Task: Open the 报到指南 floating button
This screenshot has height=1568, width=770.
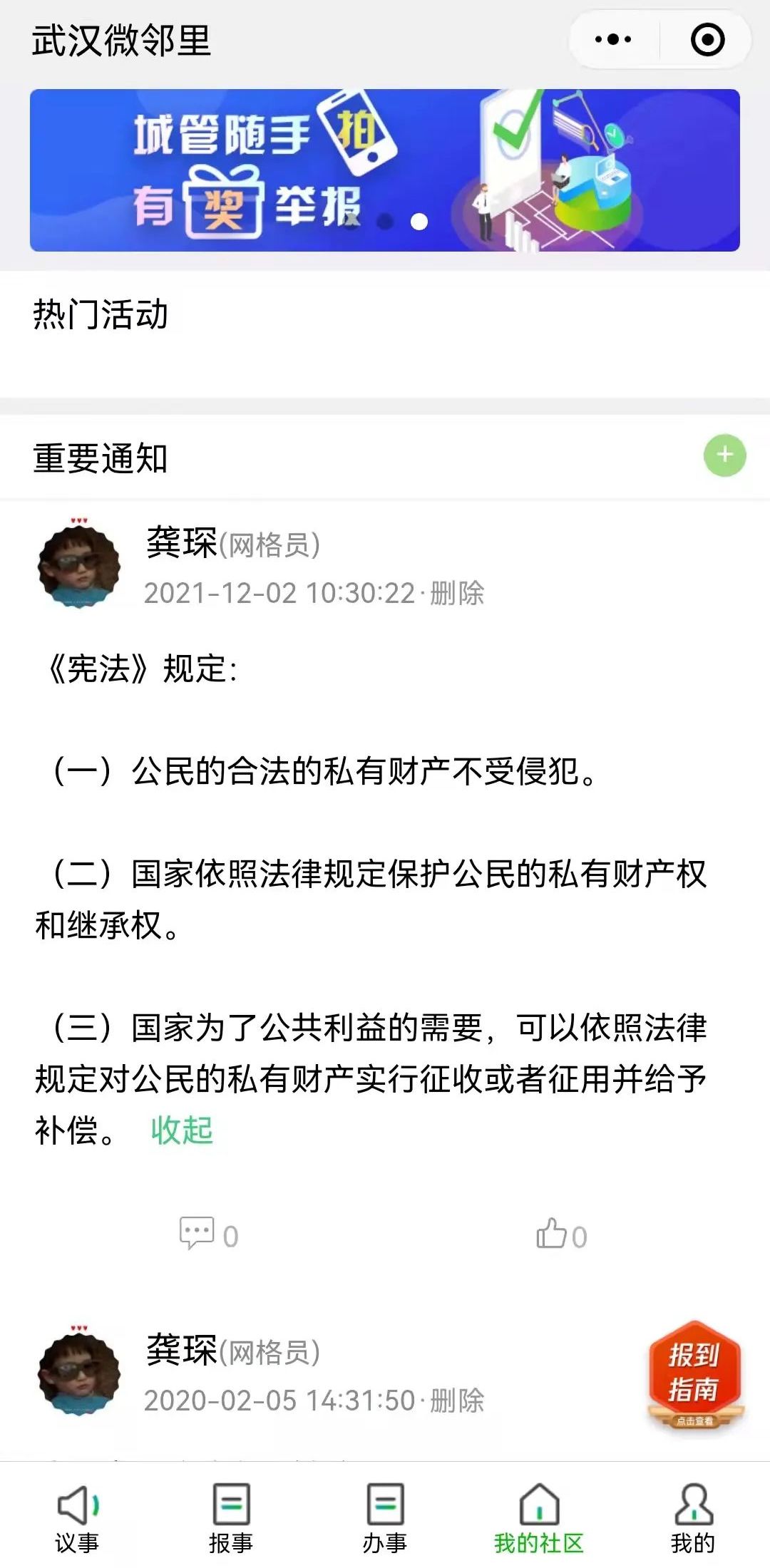Action: (694, 1372)
